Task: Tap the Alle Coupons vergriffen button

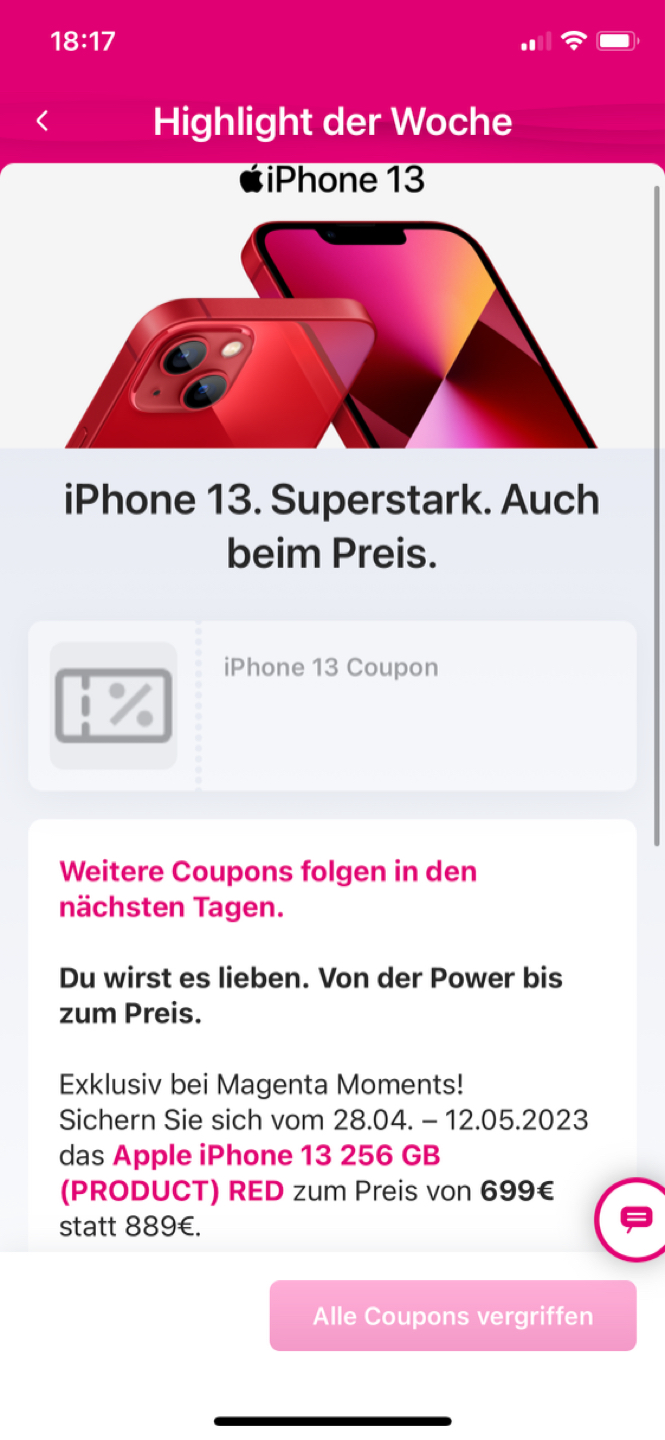Action: [x=453, y=1316]
